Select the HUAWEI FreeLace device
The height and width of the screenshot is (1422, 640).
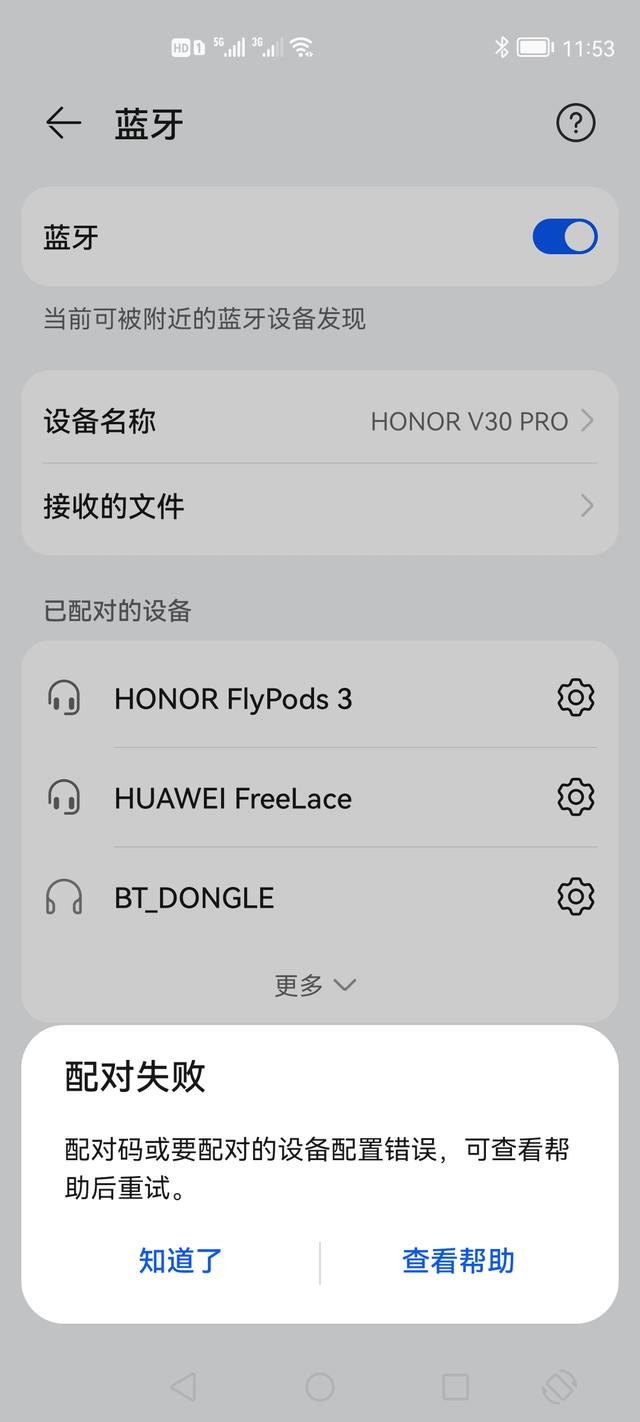pyautogui.click(x=233, y=798)
